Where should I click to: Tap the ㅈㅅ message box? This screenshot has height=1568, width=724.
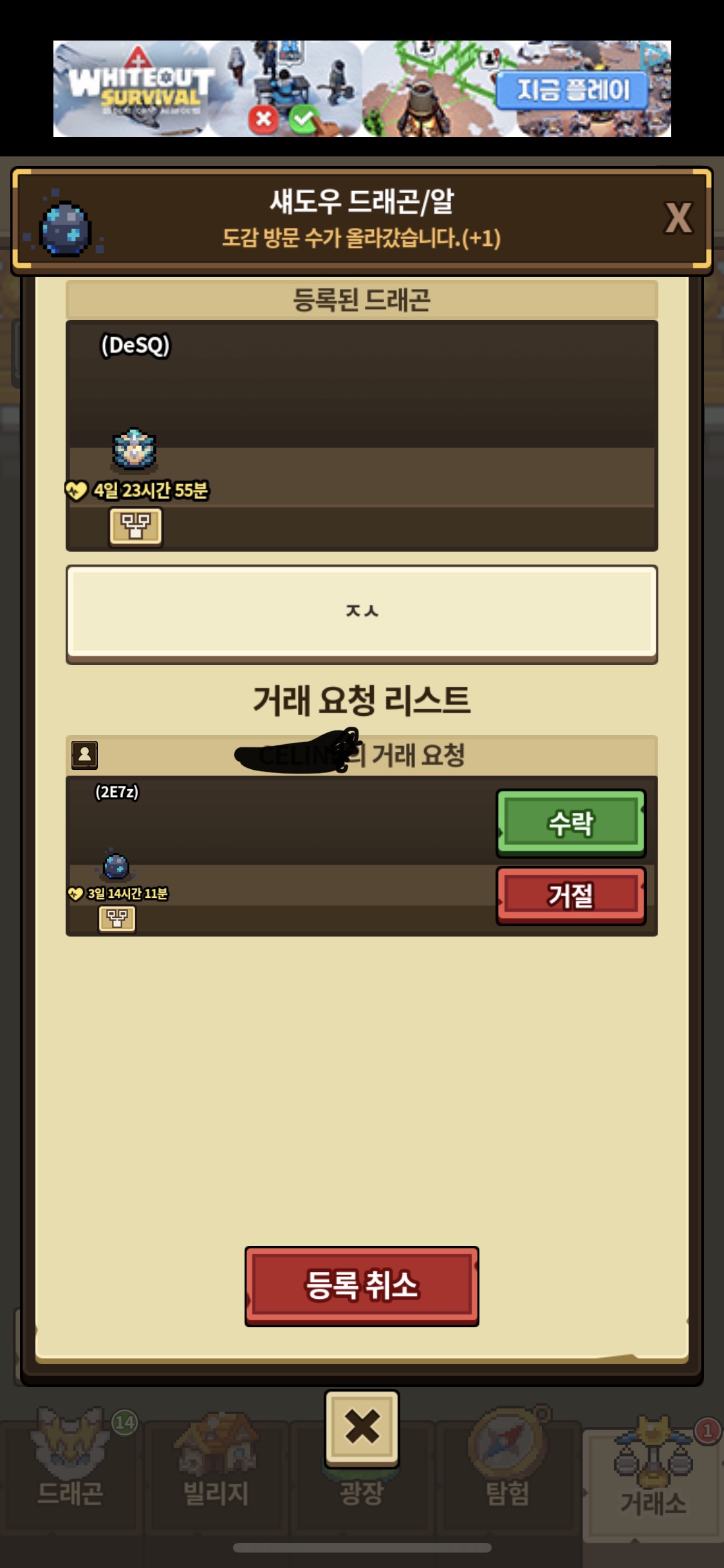coord(362,613)
